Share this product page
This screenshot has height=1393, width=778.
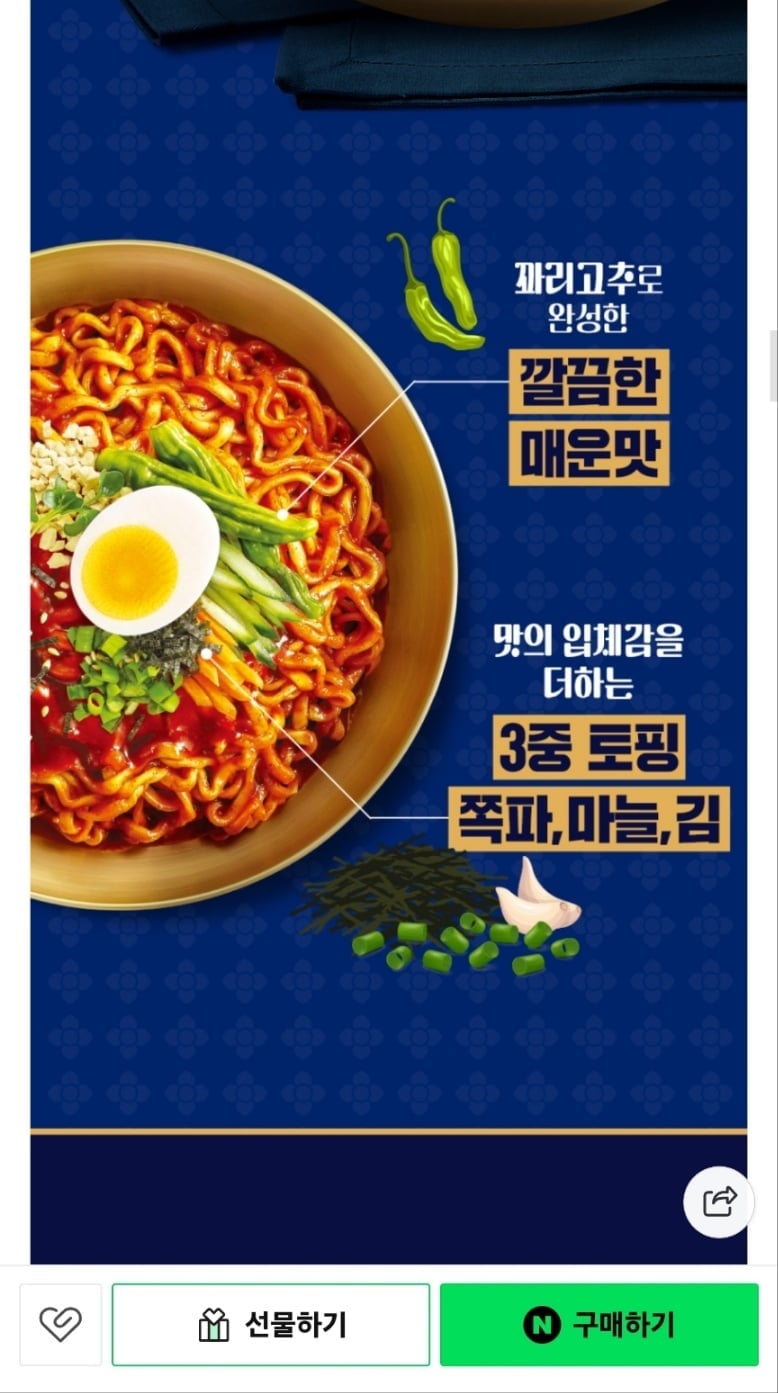[719, 1201]
